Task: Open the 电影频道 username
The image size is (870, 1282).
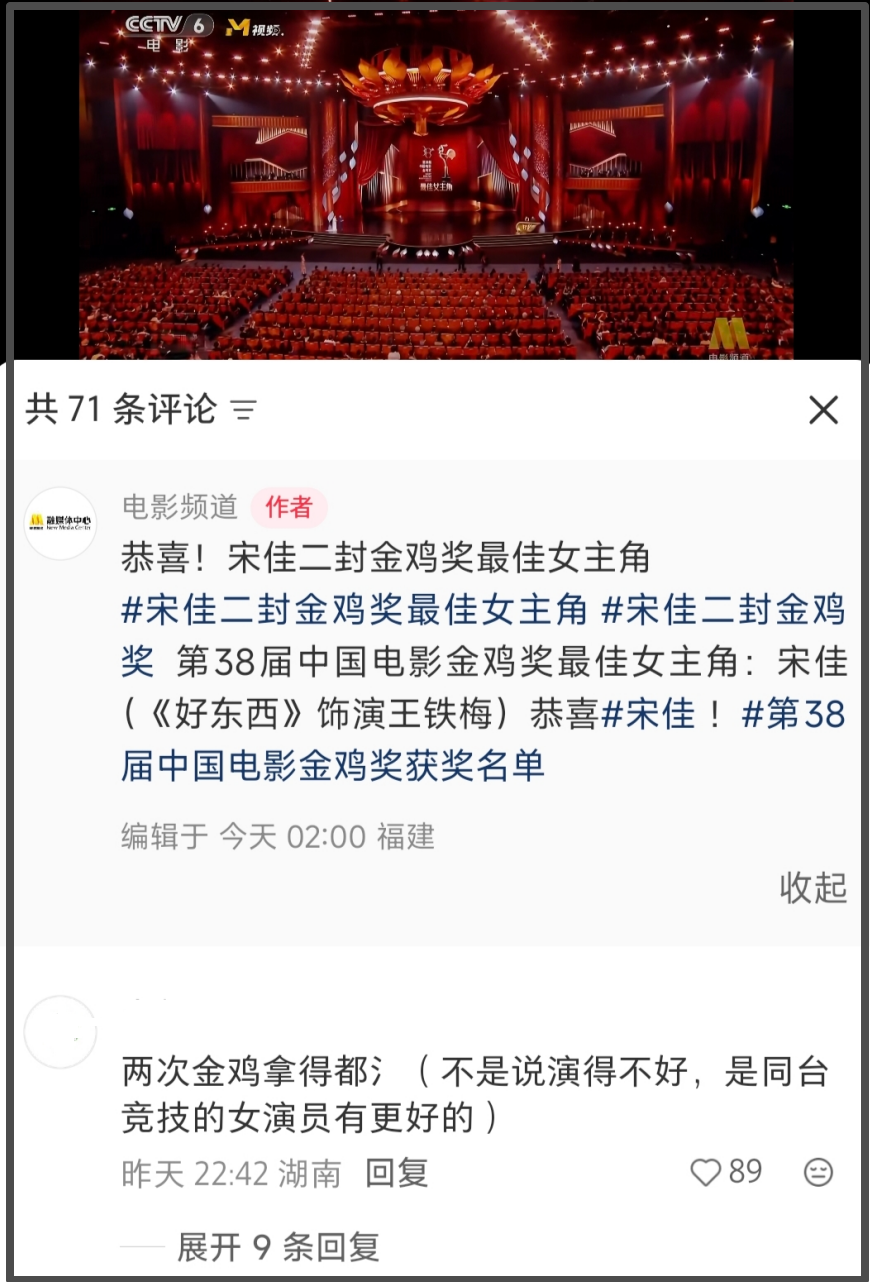Action: [180, 507]
